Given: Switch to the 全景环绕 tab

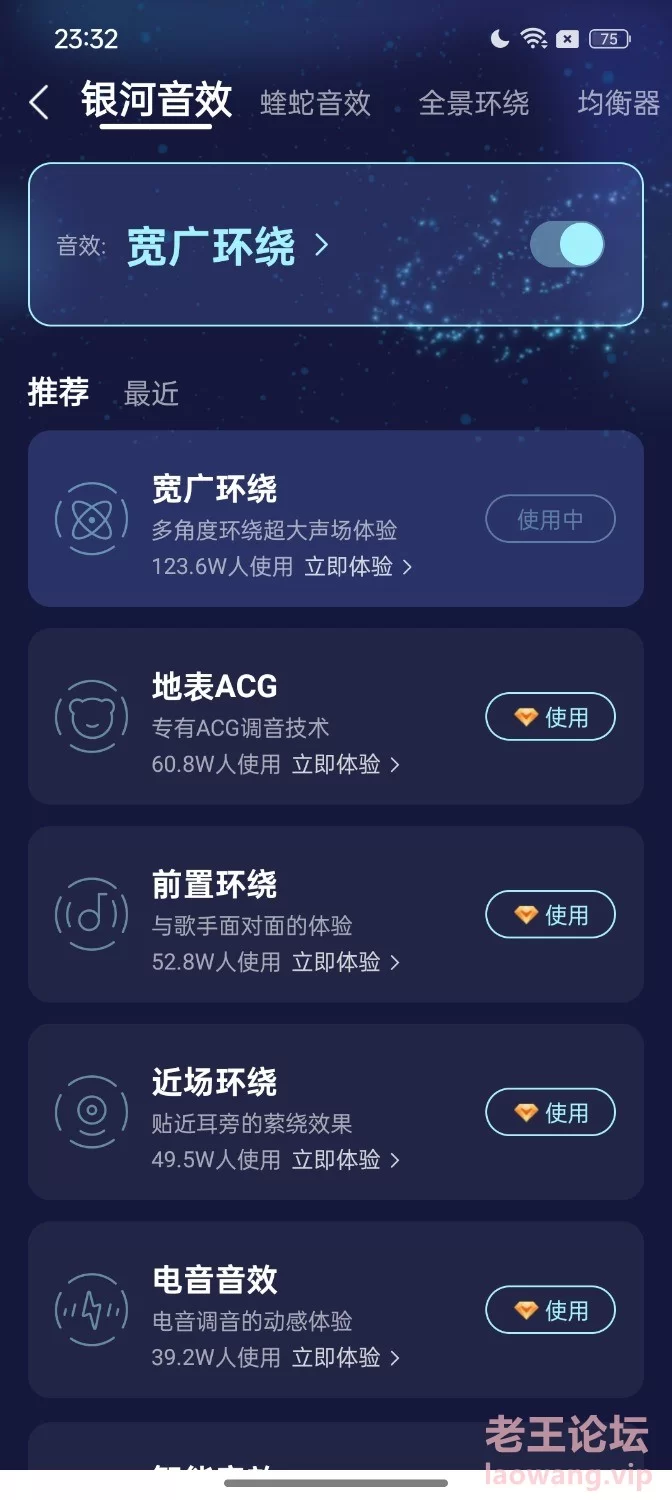Looking at the screenshot, I should [473, 102].
